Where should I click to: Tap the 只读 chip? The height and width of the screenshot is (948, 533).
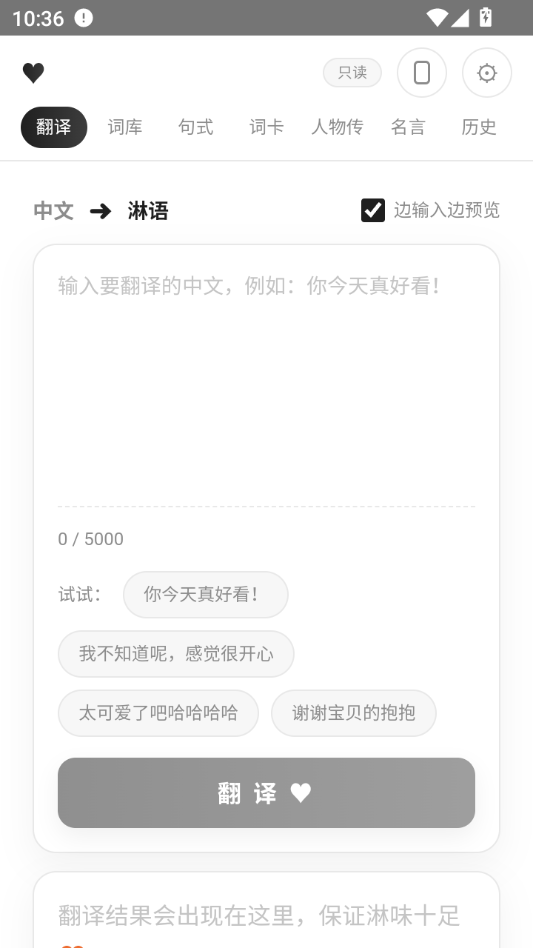coord(352,73)
